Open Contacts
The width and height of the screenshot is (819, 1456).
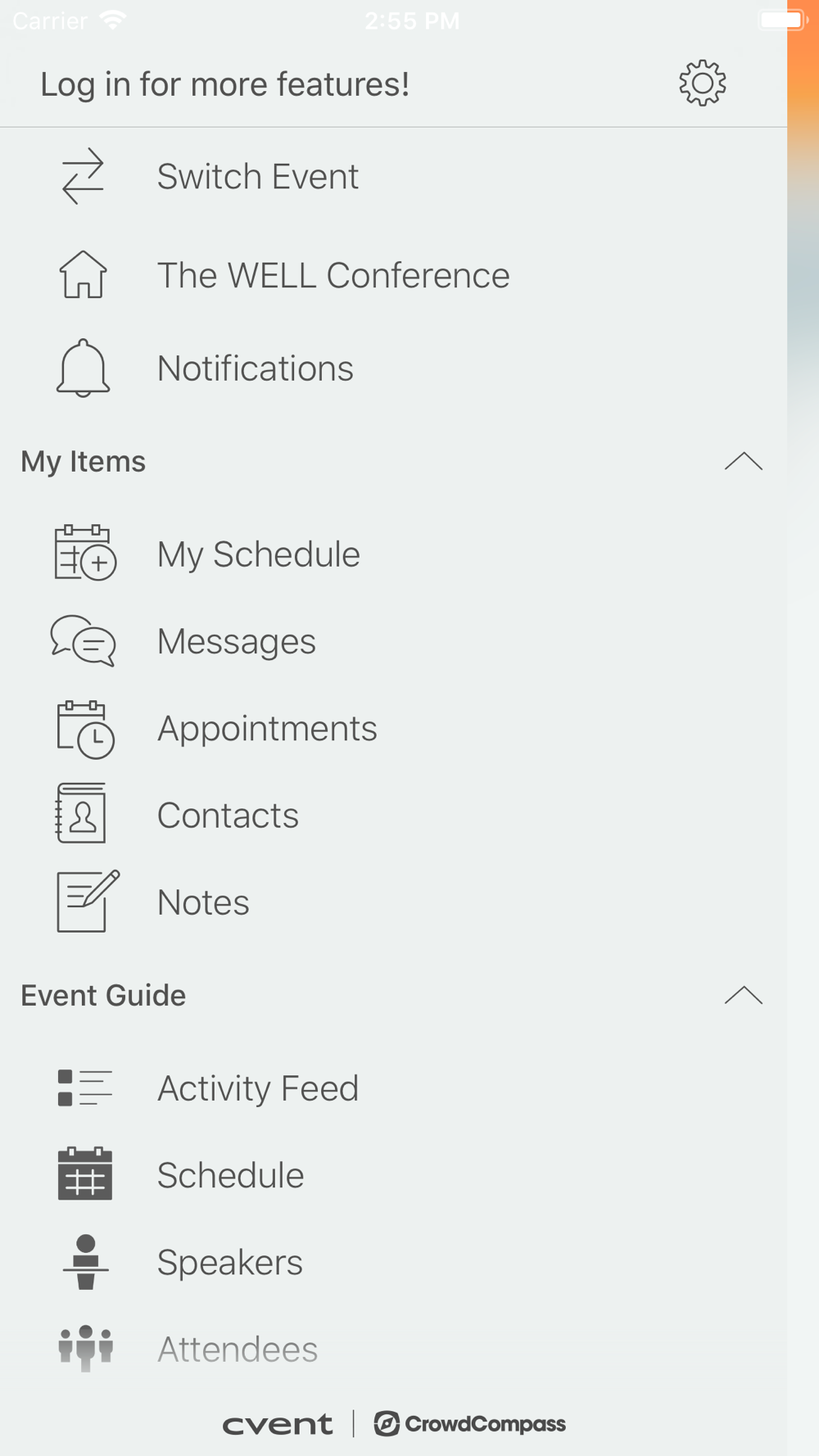tap(393, 815)
